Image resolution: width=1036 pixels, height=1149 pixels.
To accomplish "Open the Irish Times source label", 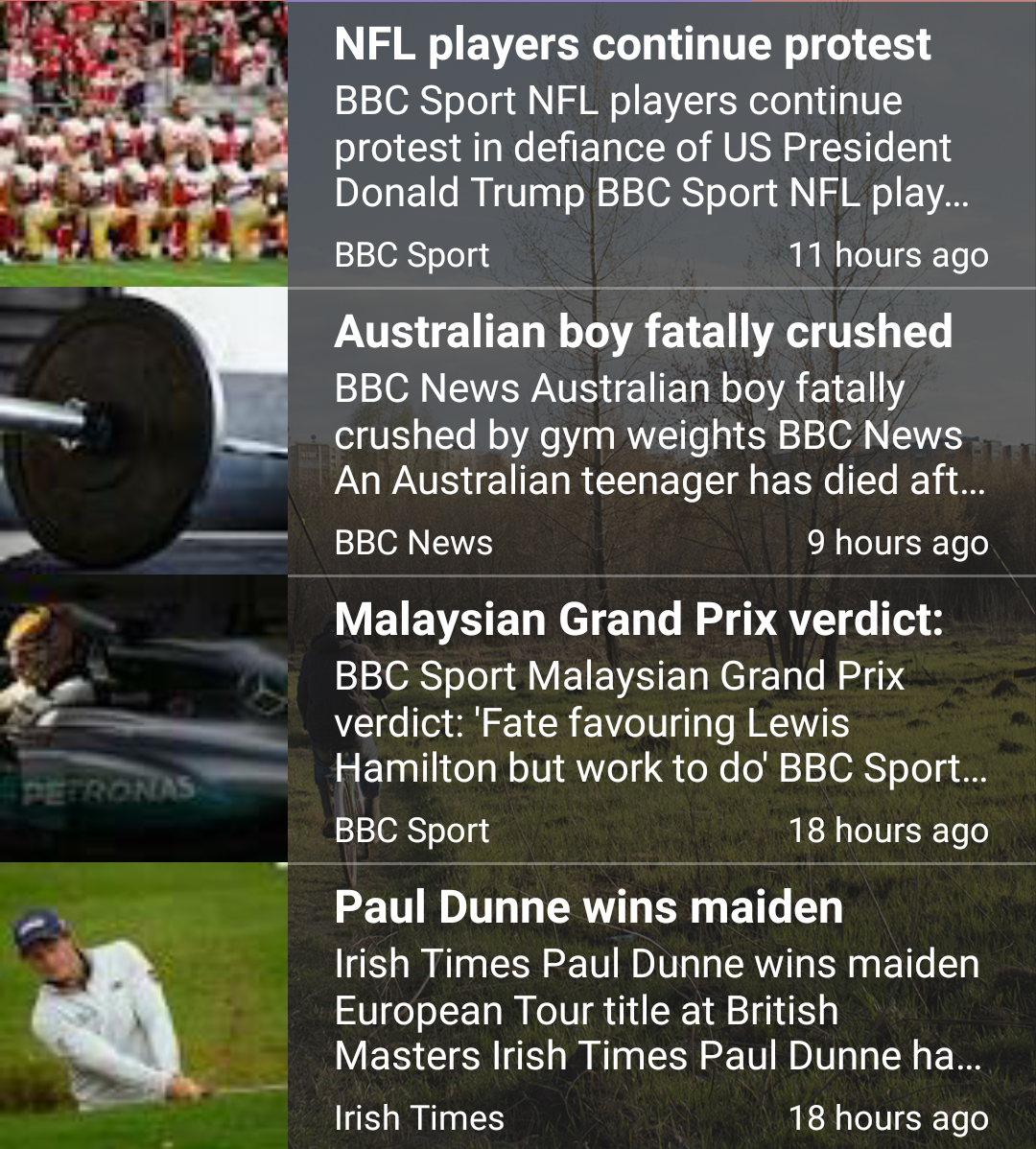I will coord(419,1117).
